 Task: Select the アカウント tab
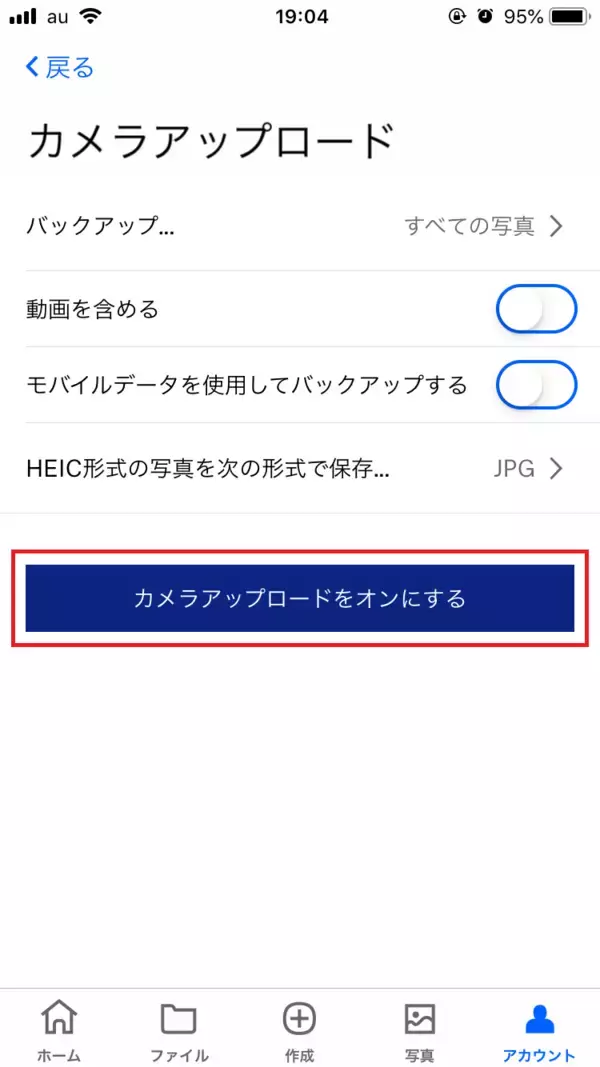click(539, 1030)
